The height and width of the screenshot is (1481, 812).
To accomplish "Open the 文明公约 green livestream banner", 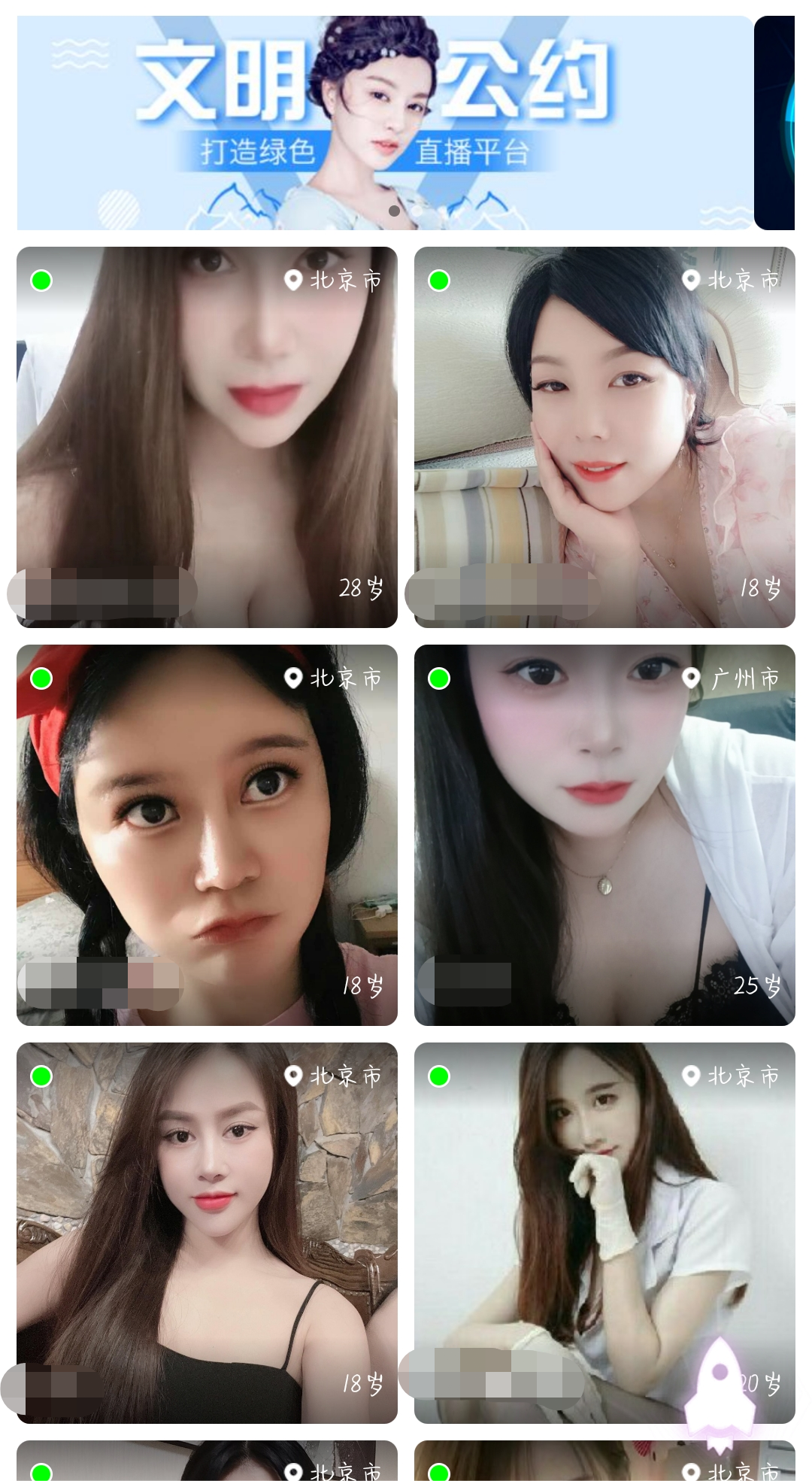I will [x=384, y=123].
